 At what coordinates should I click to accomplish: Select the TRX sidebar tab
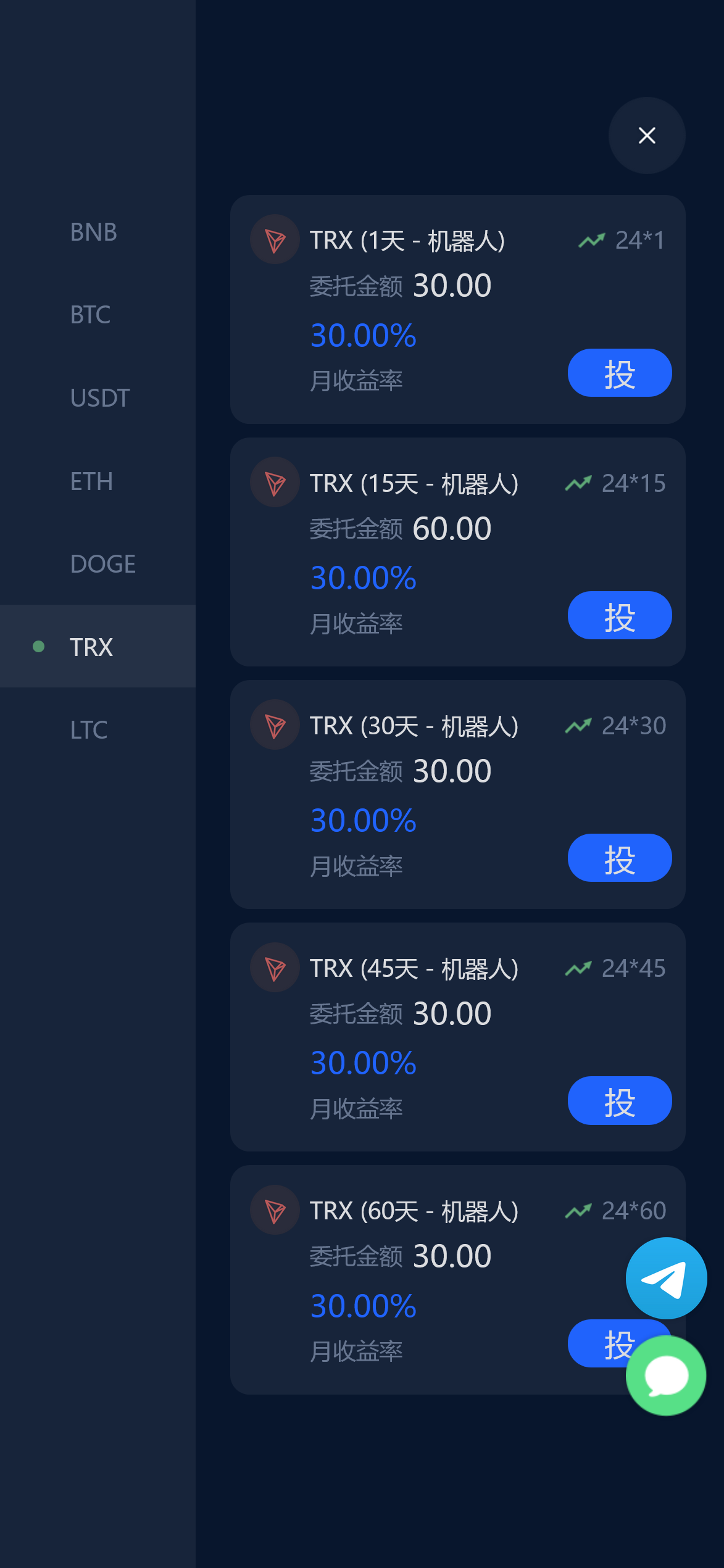(91, 647)
